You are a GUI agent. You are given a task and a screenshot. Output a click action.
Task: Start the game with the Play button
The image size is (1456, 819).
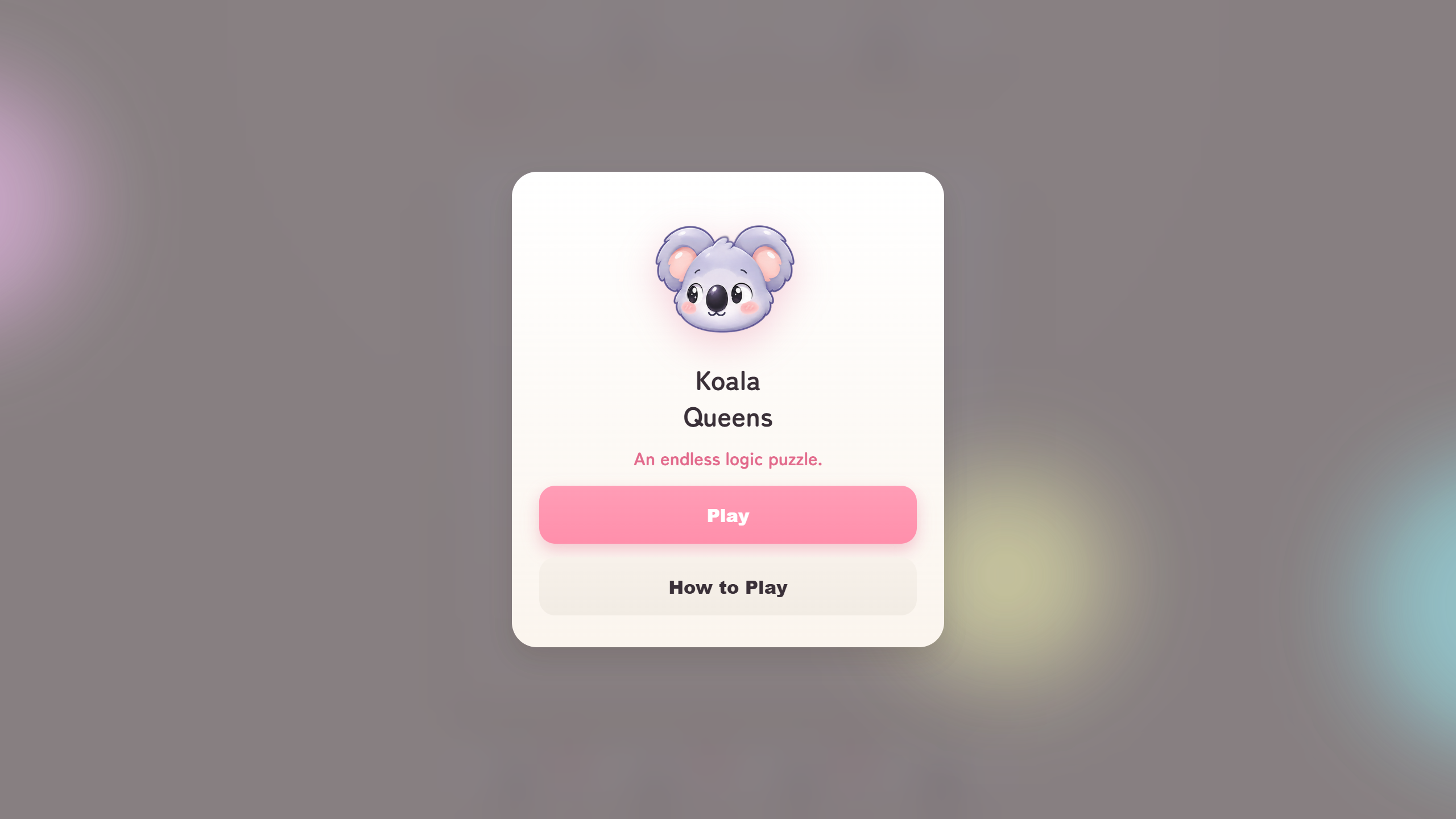(727, 515)
